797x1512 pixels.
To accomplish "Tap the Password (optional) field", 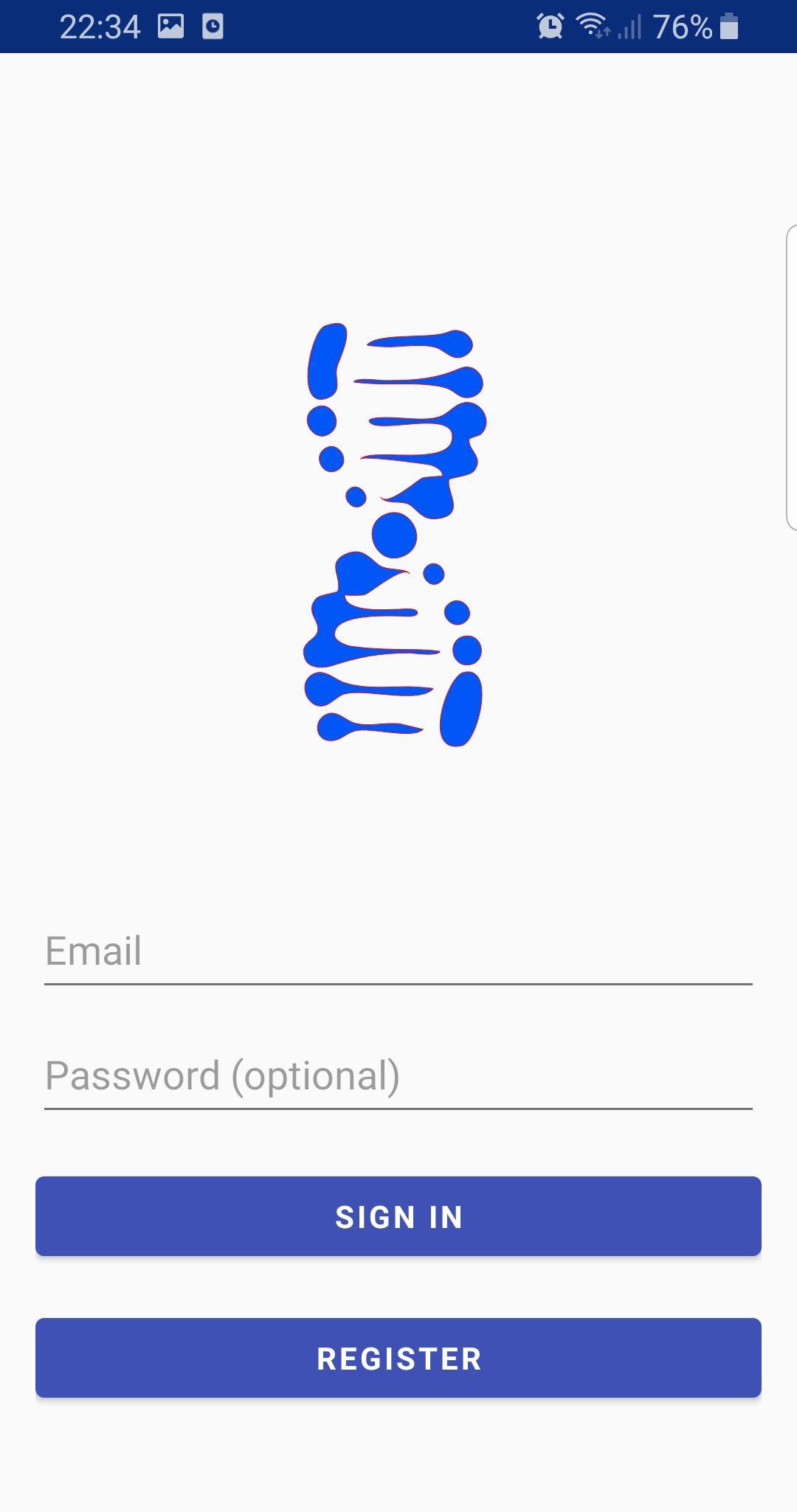I will click(x=295, y=1078).
